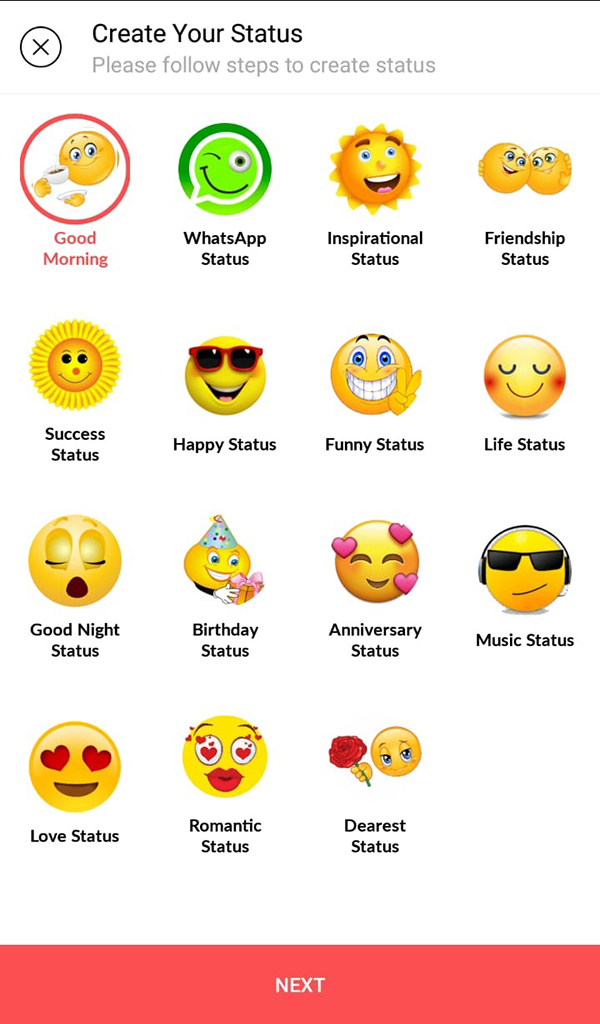Tap the NEXT button
Screen dimensions: 600x1024
[300, 984]
